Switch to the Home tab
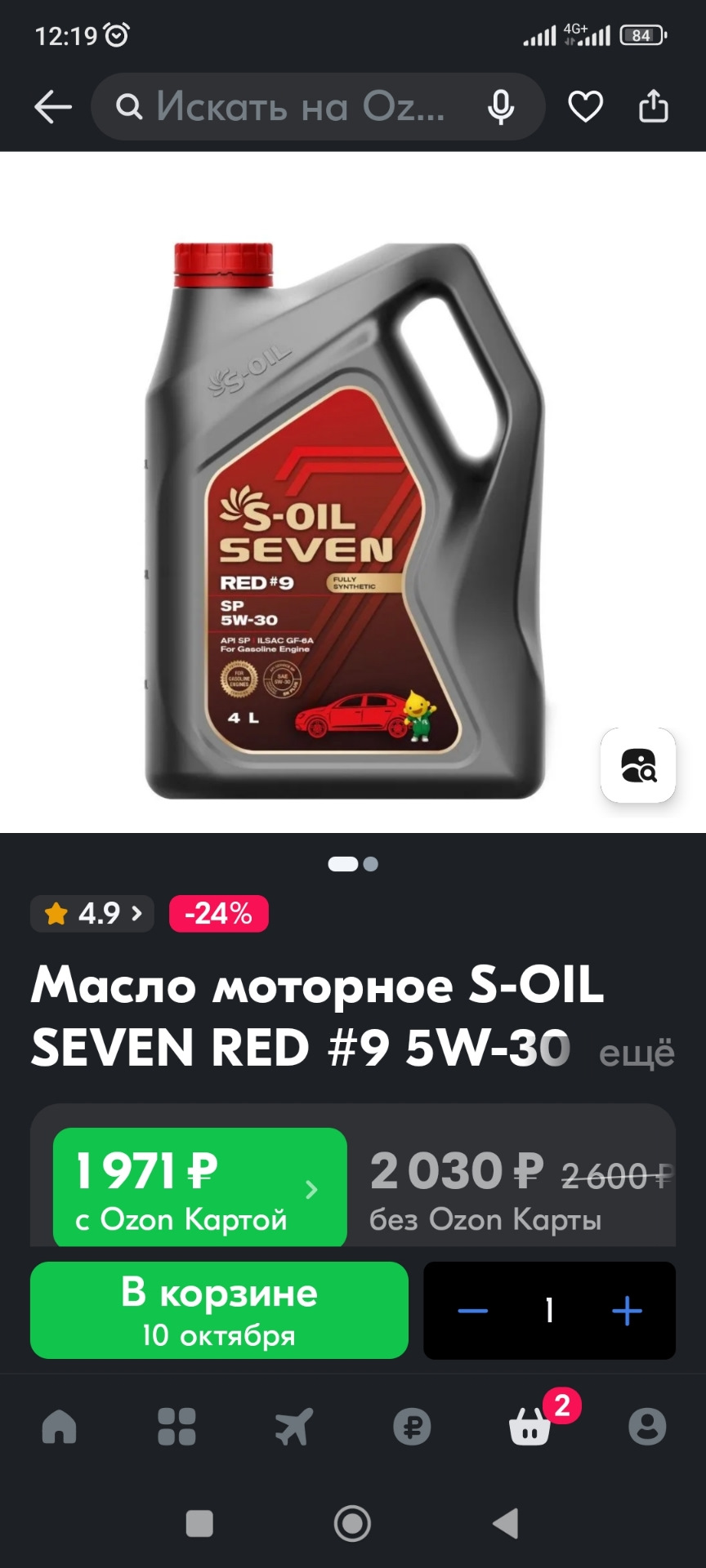The image size is (706, 1568). 59,1427
